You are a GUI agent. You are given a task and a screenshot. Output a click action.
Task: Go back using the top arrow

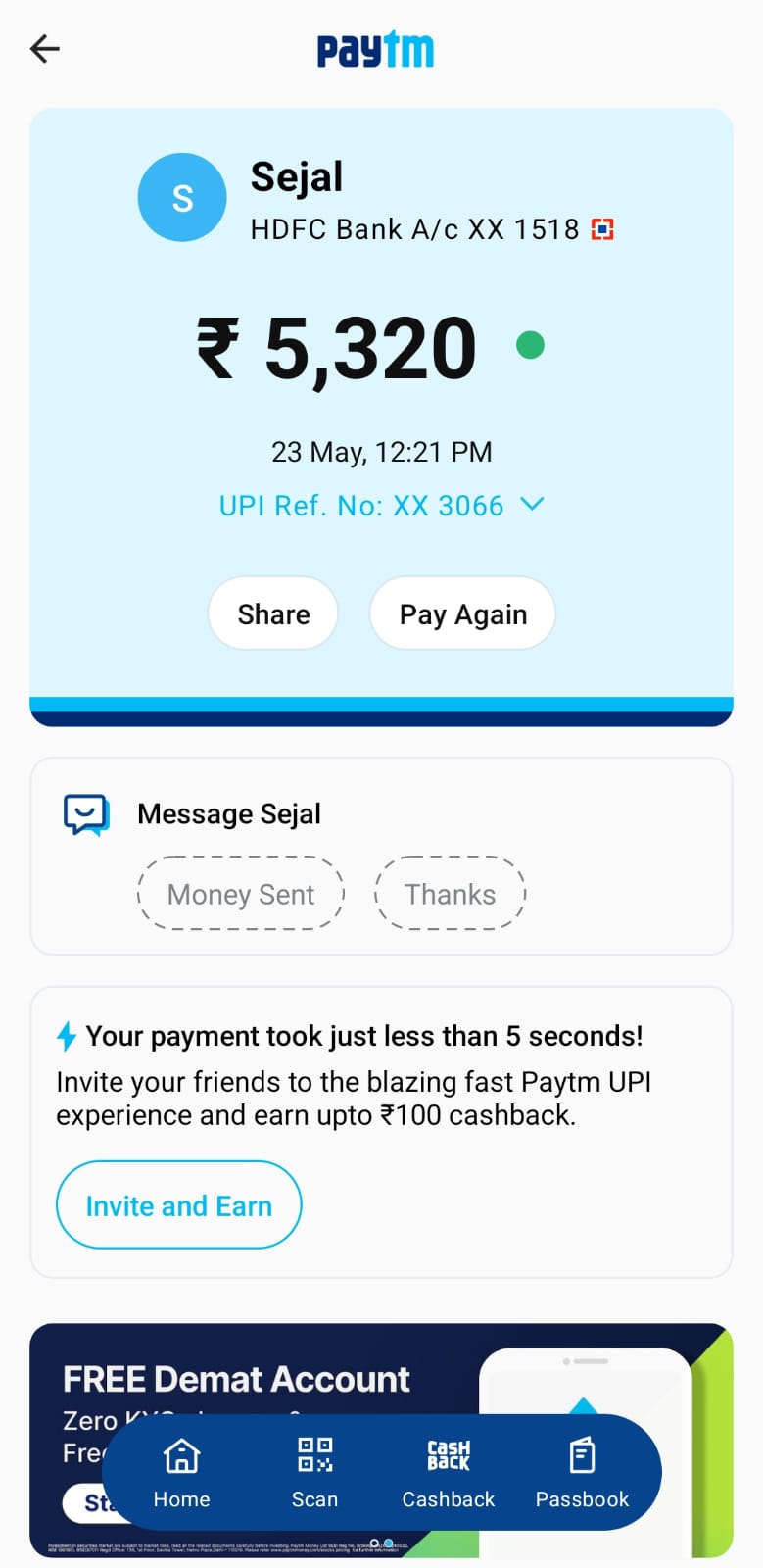coord(45,49)
